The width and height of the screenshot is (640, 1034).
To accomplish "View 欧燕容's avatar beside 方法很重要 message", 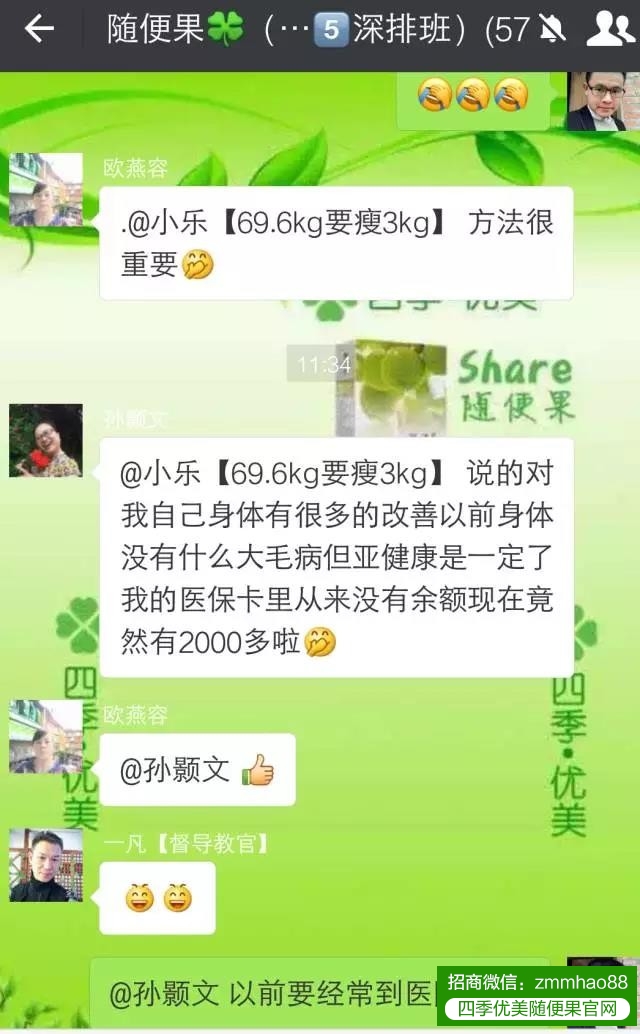I will (x=46, y=190).
